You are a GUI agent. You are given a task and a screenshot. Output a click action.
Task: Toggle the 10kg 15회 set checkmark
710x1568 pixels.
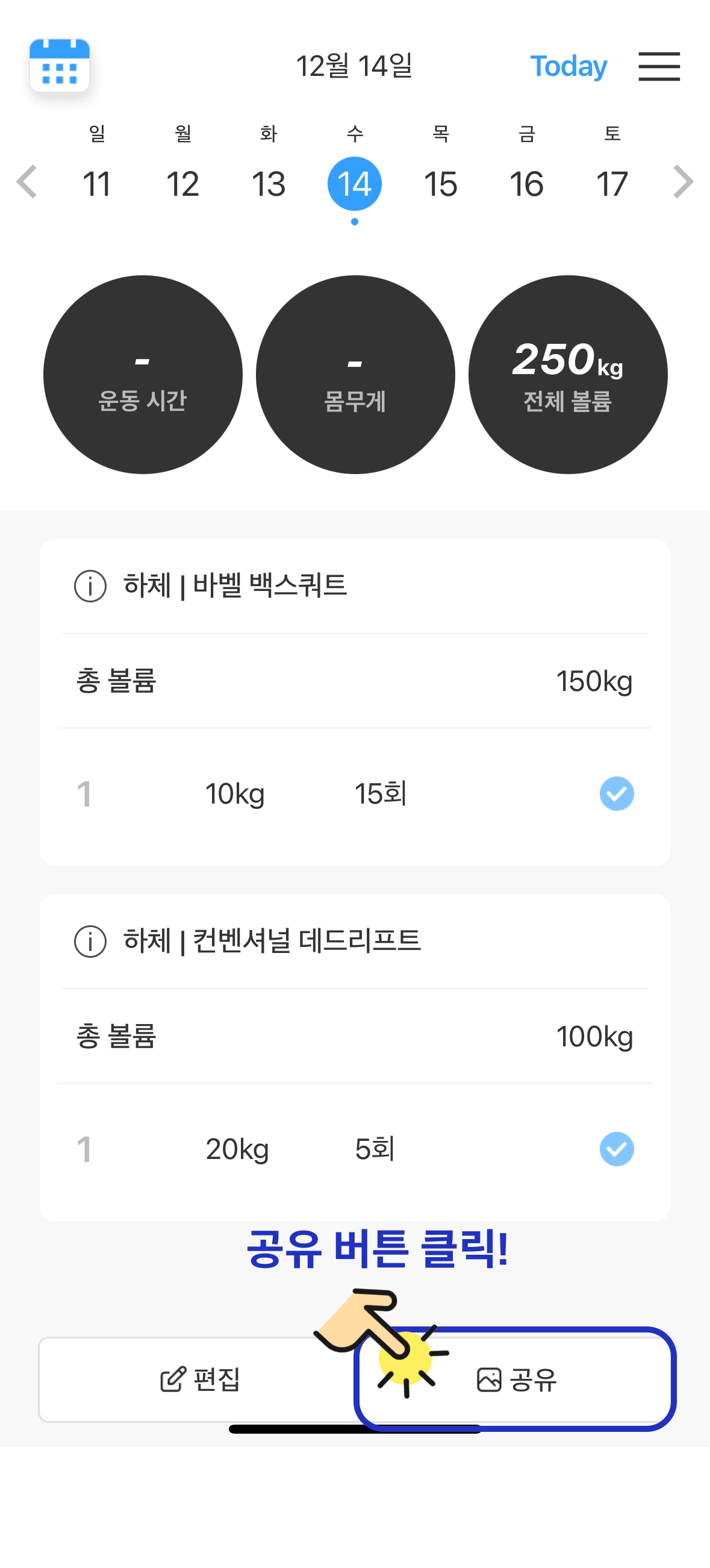[x=616, y=794]
